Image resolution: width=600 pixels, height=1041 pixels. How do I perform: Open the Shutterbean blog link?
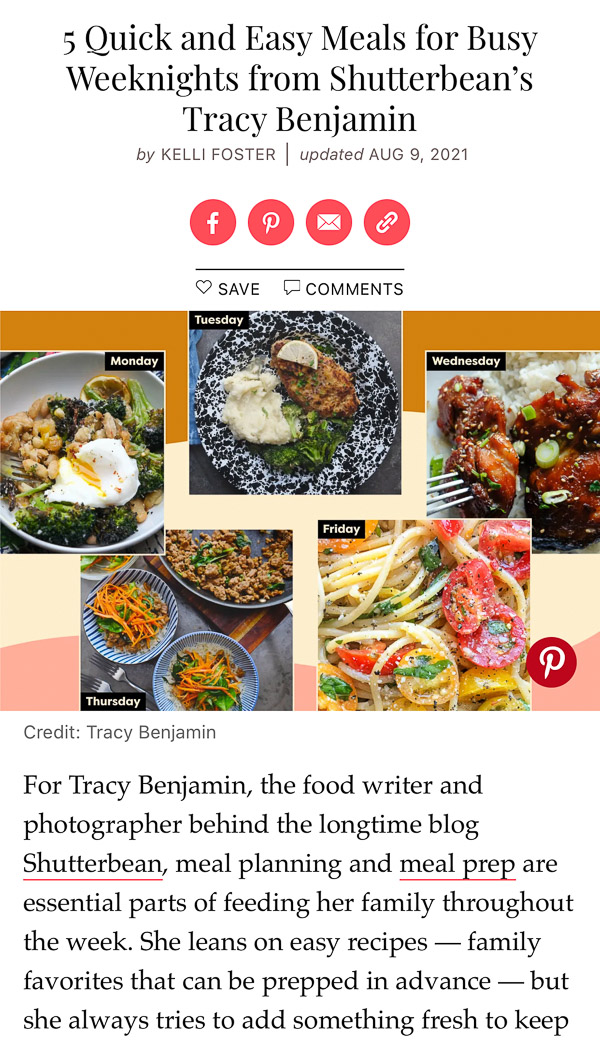pos(93,863)
